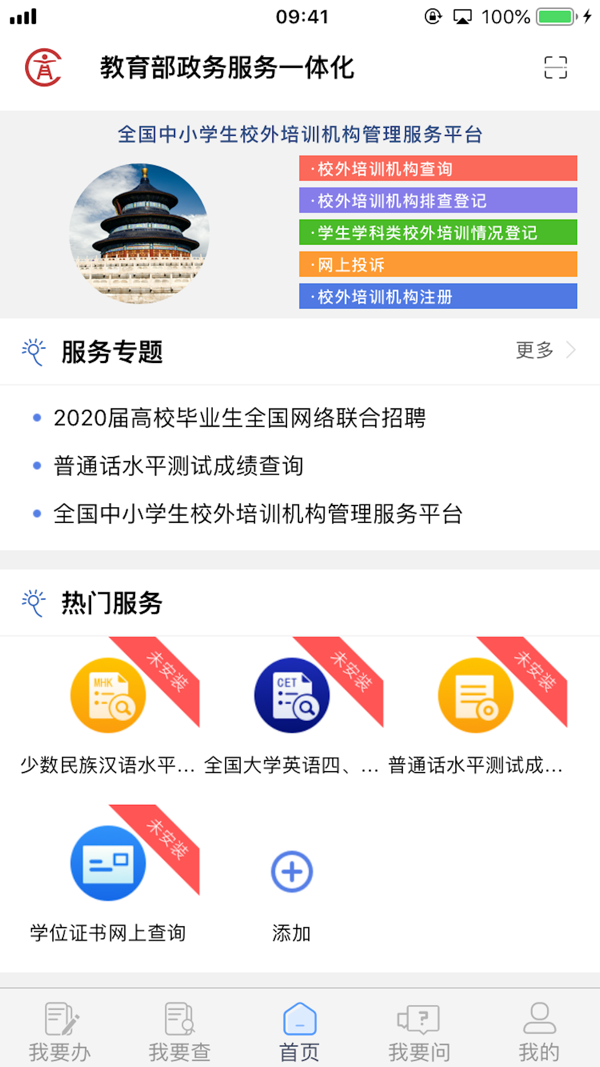The image size is (600, 1067).
Task: Select 学生学科类校外培训情况登记
Action: click(438, 232)
